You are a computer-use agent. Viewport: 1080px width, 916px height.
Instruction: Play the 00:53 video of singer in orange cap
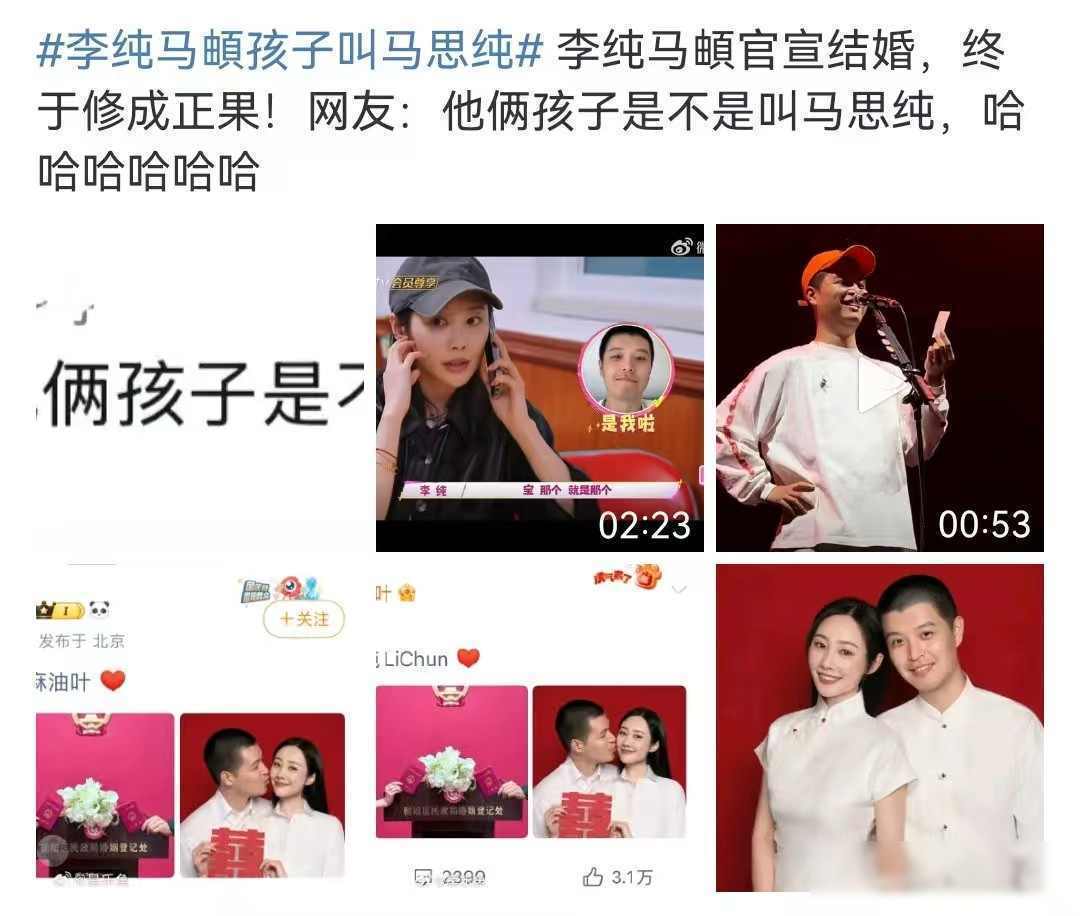879,388
